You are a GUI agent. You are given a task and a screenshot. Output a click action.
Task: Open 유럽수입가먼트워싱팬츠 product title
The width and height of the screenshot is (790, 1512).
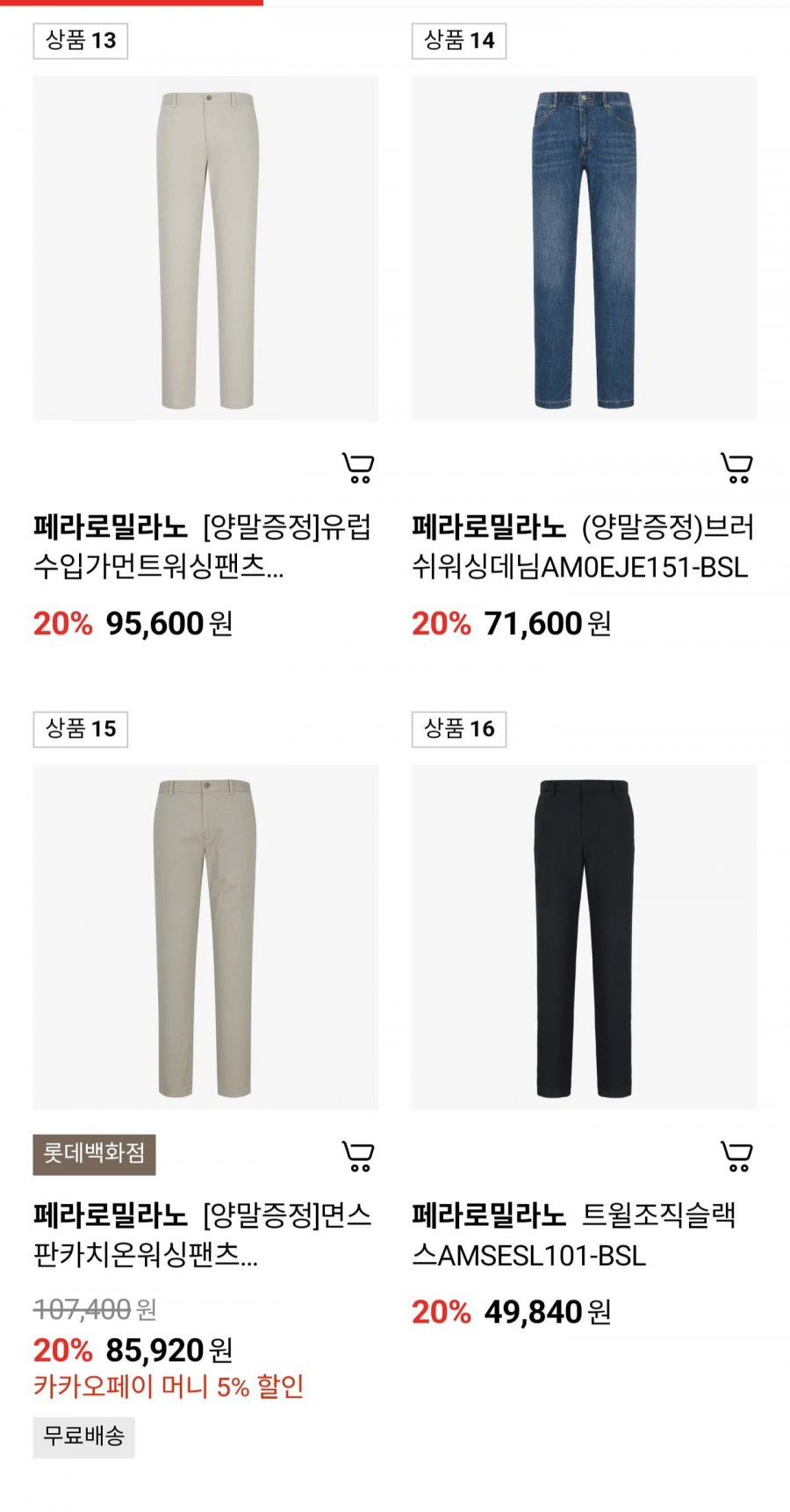pos(203,547)
